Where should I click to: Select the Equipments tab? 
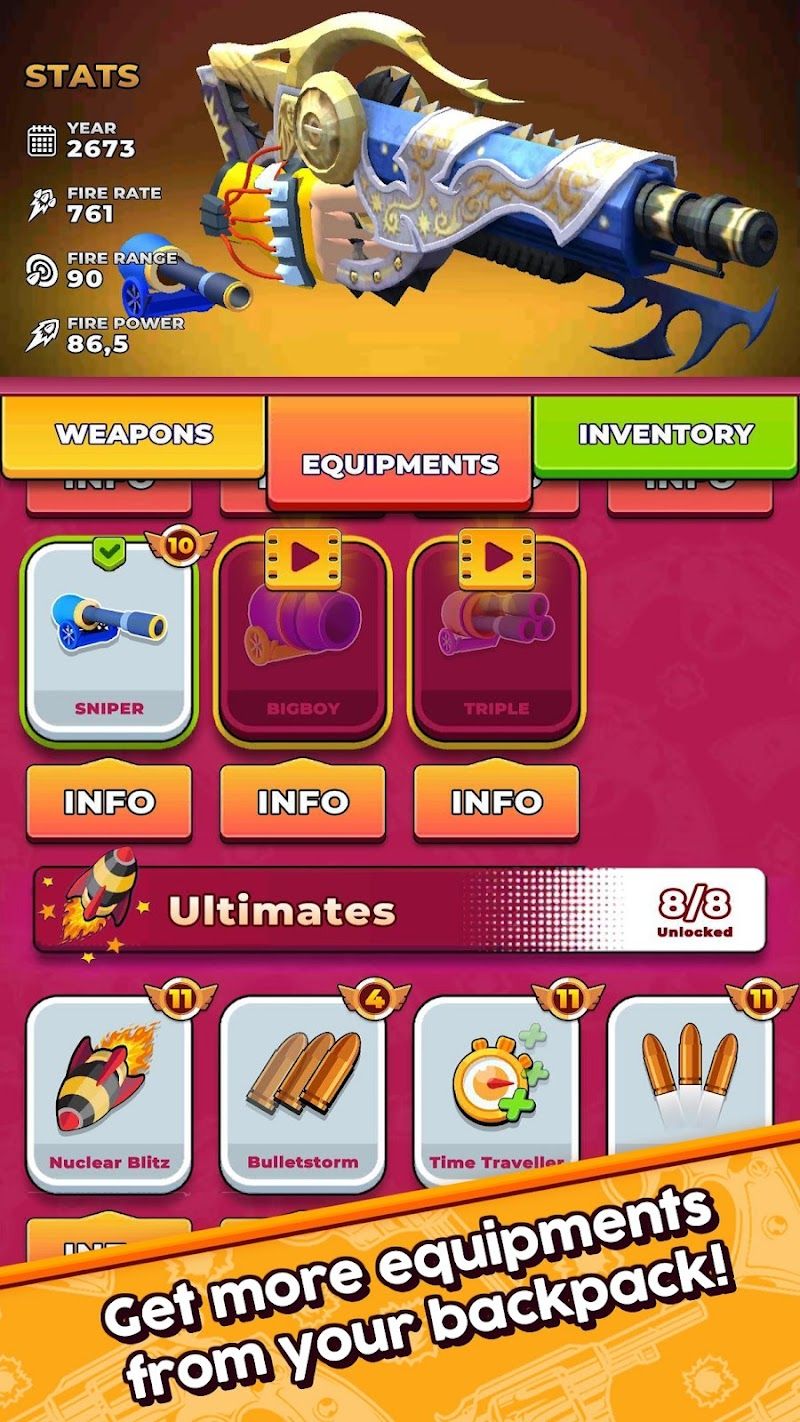pyautogui.click(x=400, y=462)
